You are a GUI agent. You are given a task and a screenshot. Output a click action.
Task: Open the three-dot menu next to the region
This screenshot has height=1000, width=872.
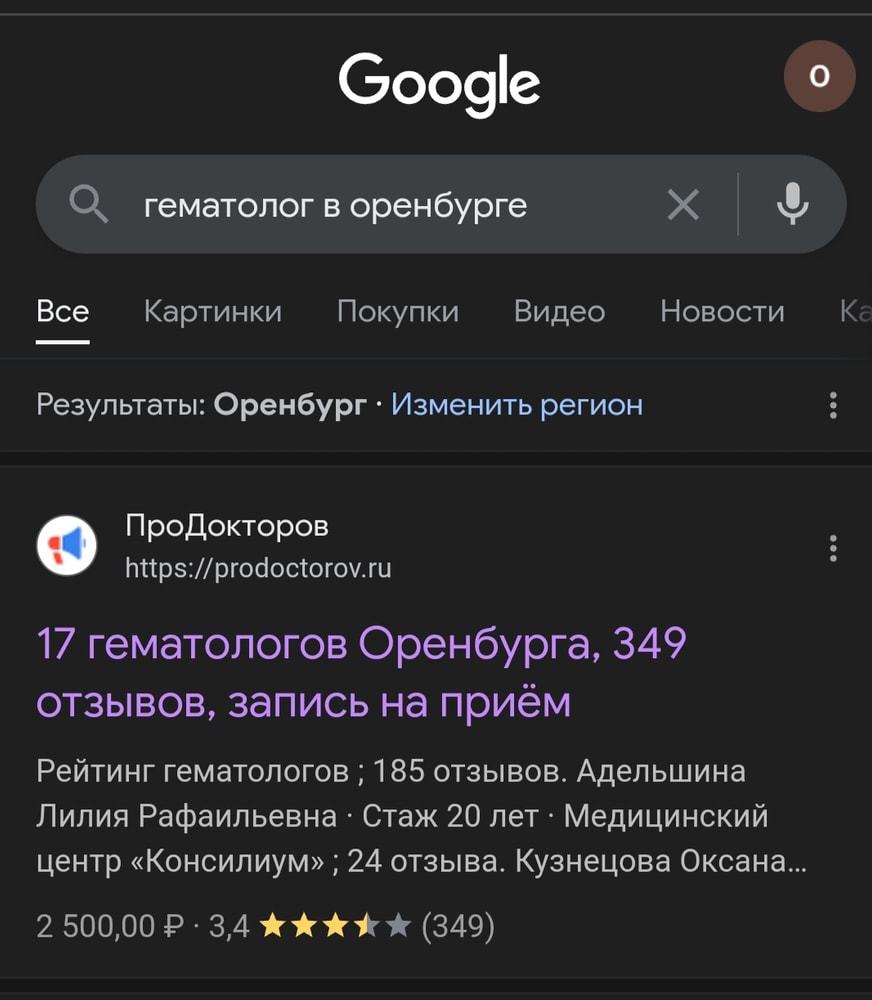point(833,404)
